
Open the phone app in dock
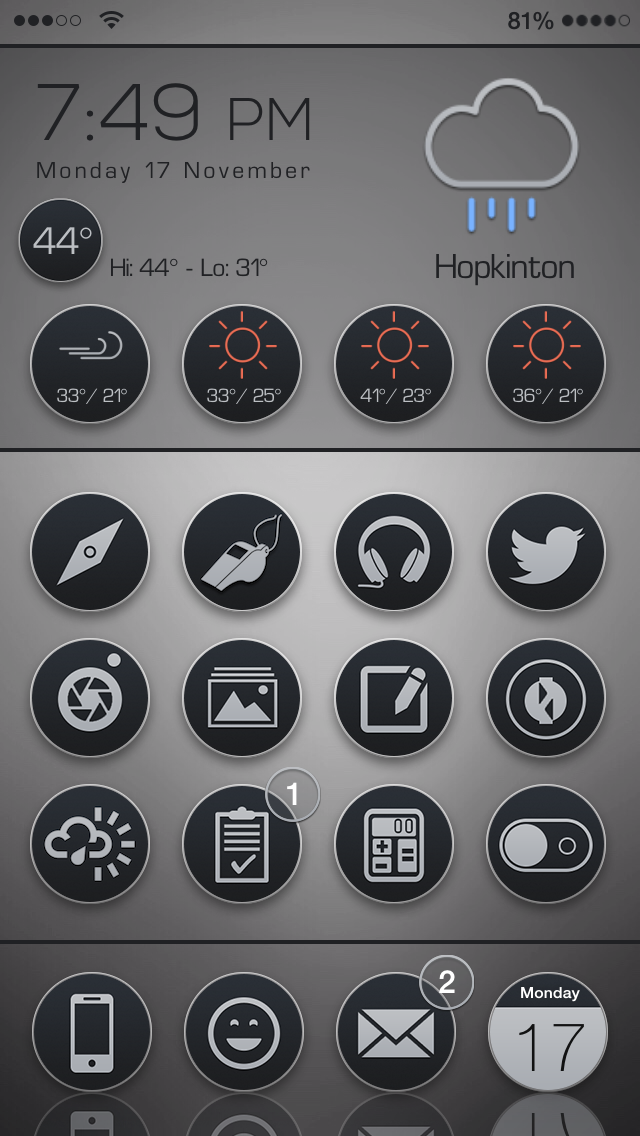(91, 1031)
